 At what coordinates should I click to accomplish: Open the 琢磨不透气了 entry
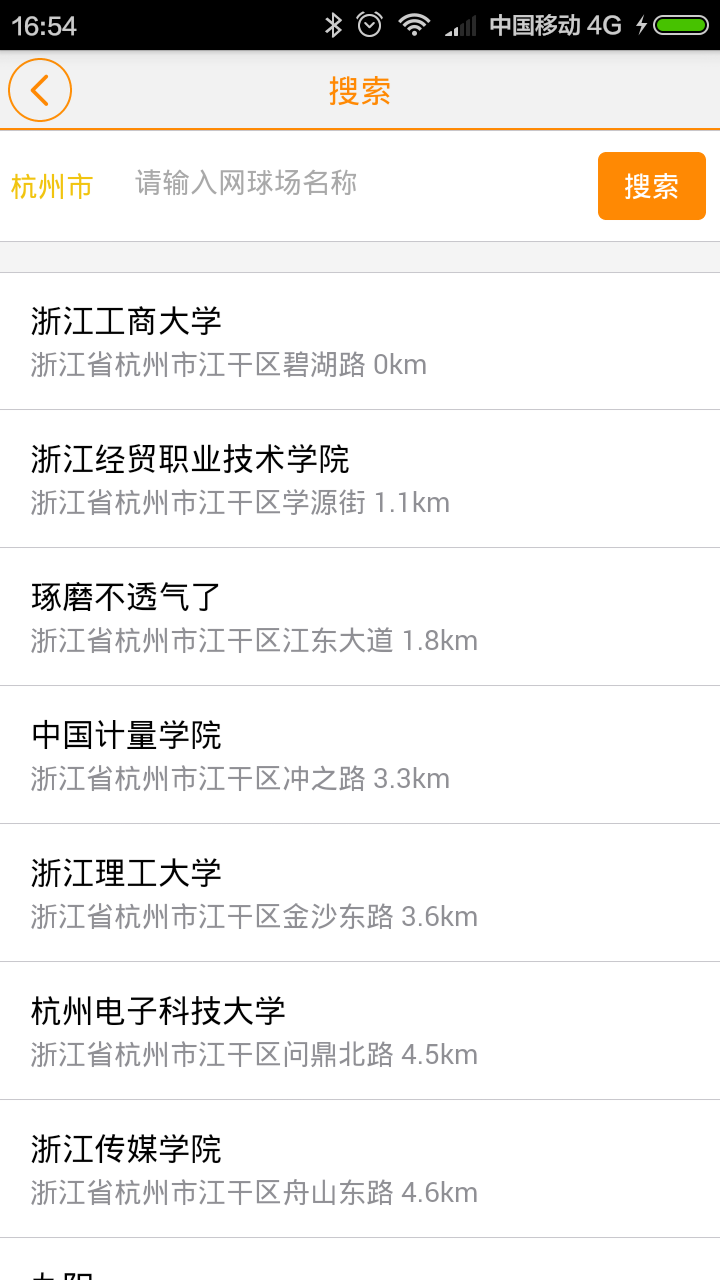[360, 617]
